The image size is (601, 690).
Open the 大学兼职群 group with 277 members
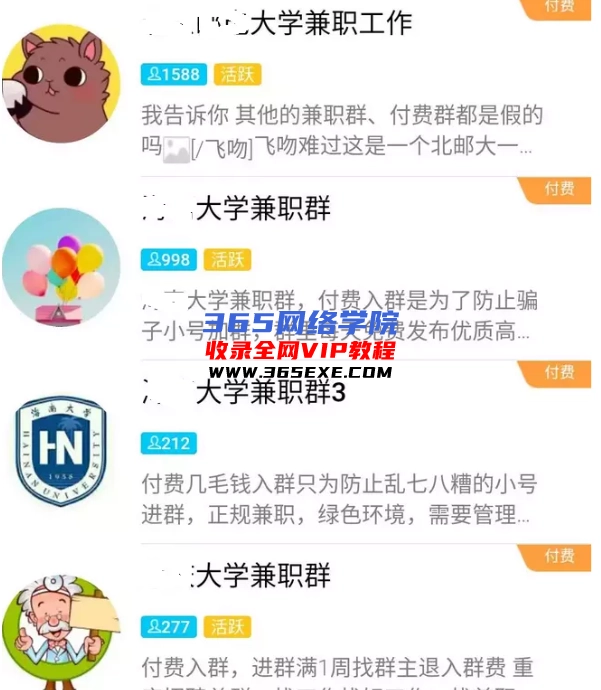coord(262,576)
